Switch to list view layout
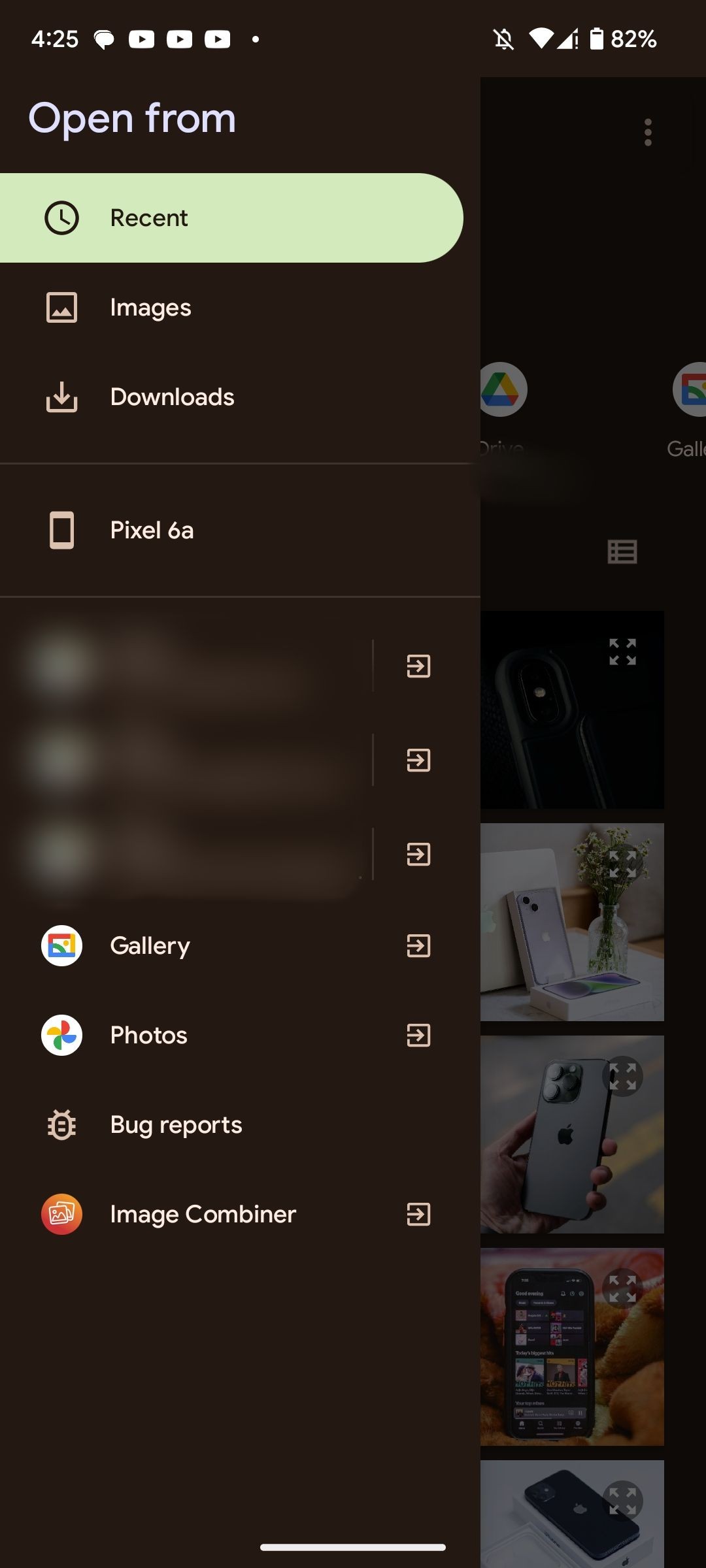The image size is (706, 1568). pyautogui.click(x=622, y=552)
